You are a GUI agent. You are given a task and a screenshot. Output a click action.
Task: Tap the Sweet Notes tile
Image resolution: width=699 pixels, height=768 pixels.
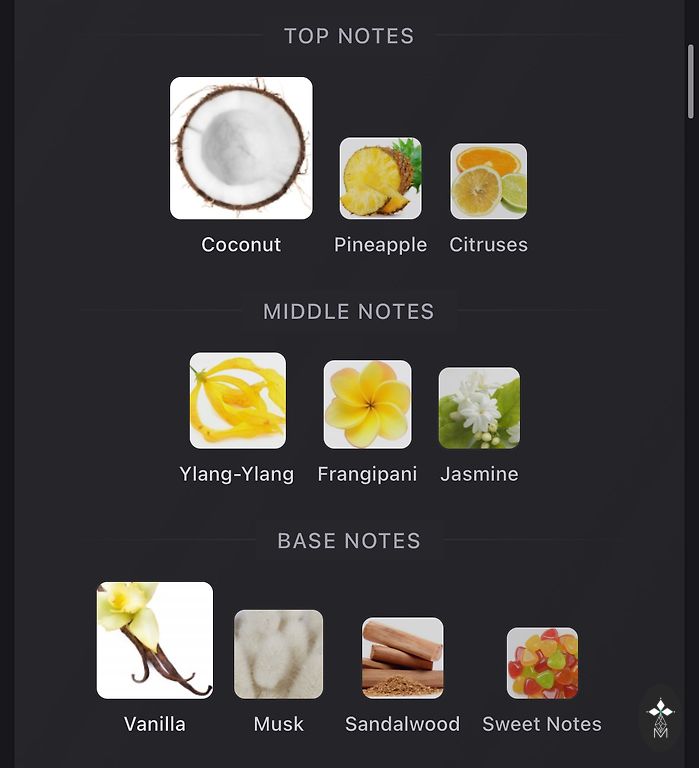tap(542, 662)
